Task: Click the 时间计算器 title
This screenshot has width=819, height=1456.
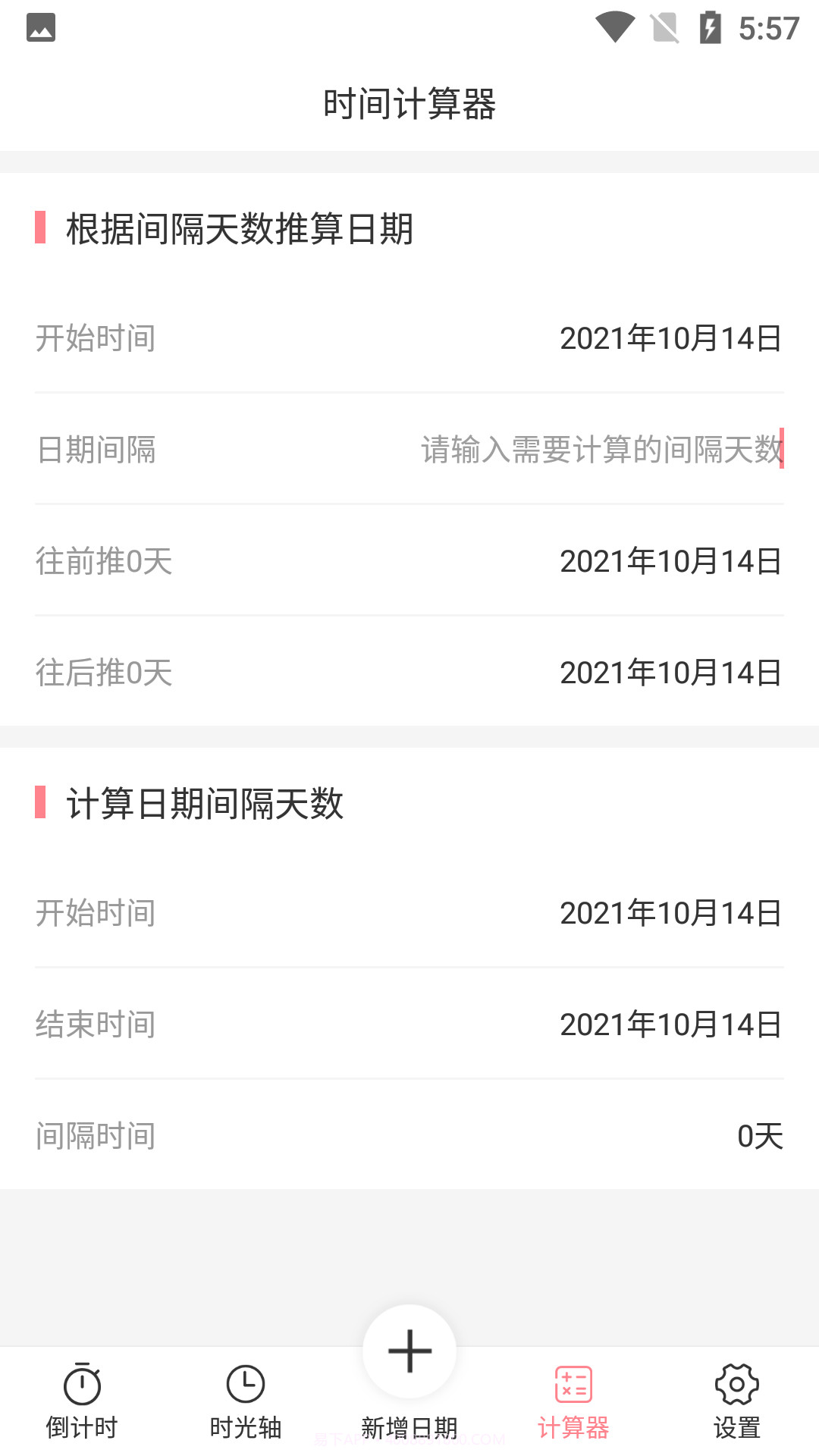Action: pyautogui.click(x=409, y=103)
